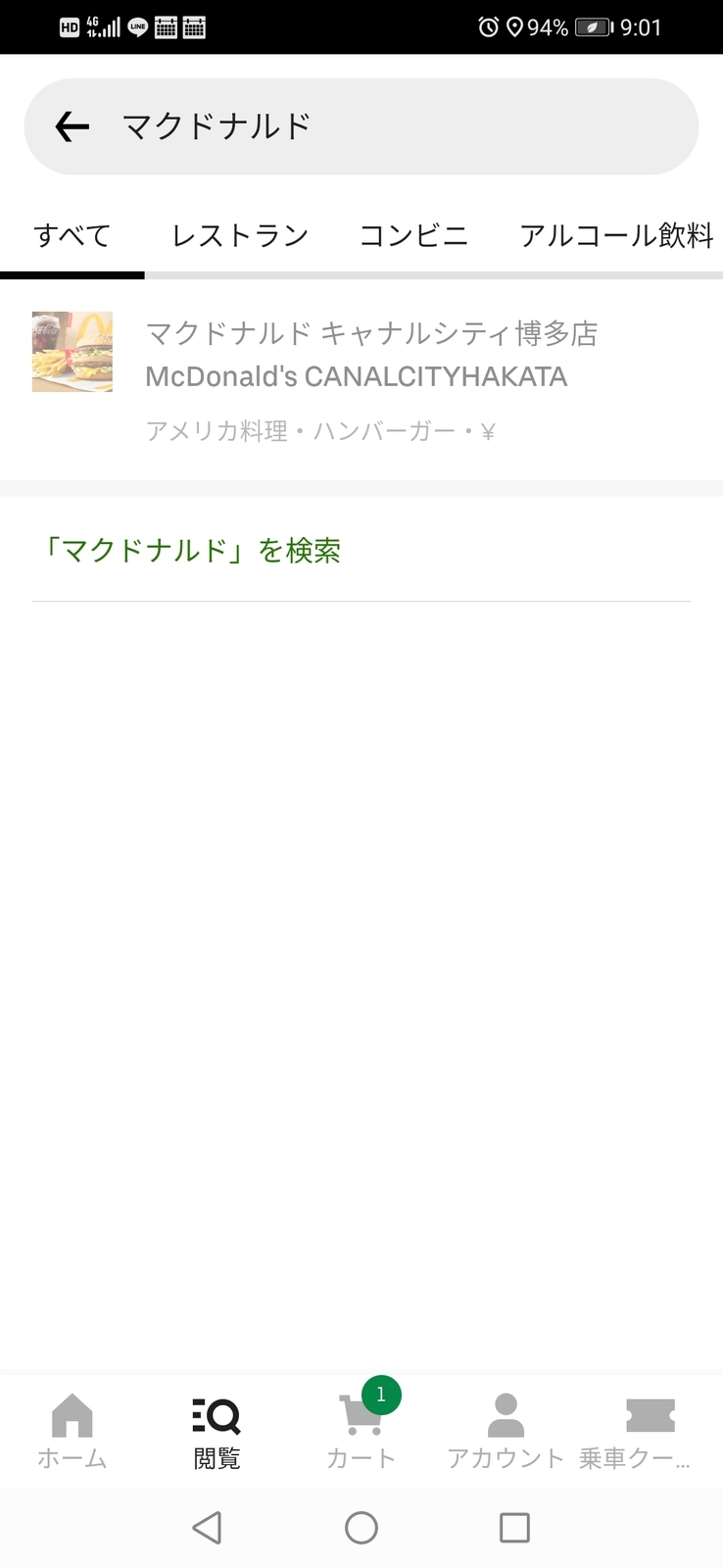The image size is (723, 1568).
Task: Open McDonald's CANALCITYHAKATA store listing
Action: coord(357,375)
